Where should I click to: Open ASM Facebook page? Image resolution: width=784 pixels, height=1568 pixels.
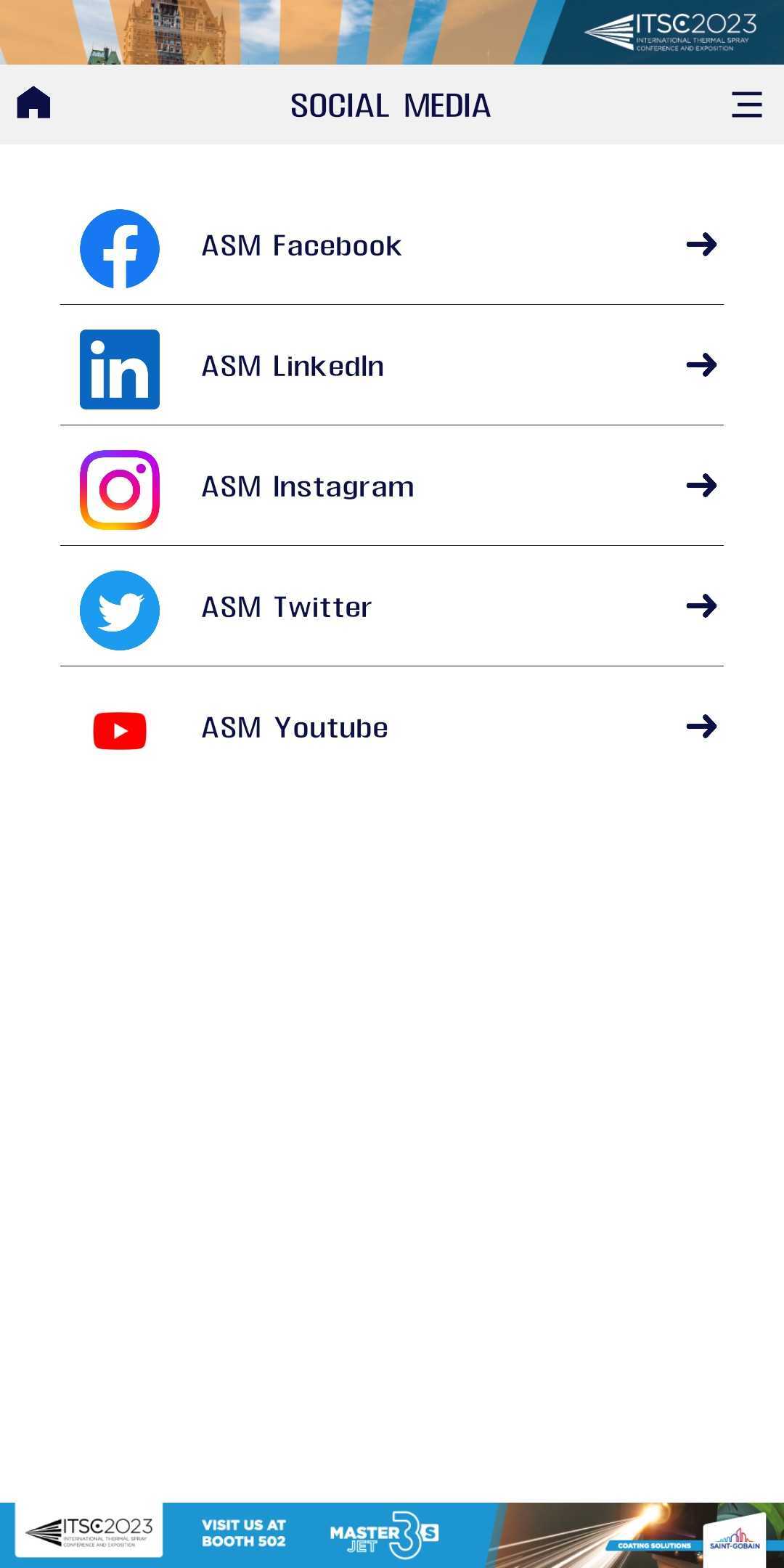point(392,246)
